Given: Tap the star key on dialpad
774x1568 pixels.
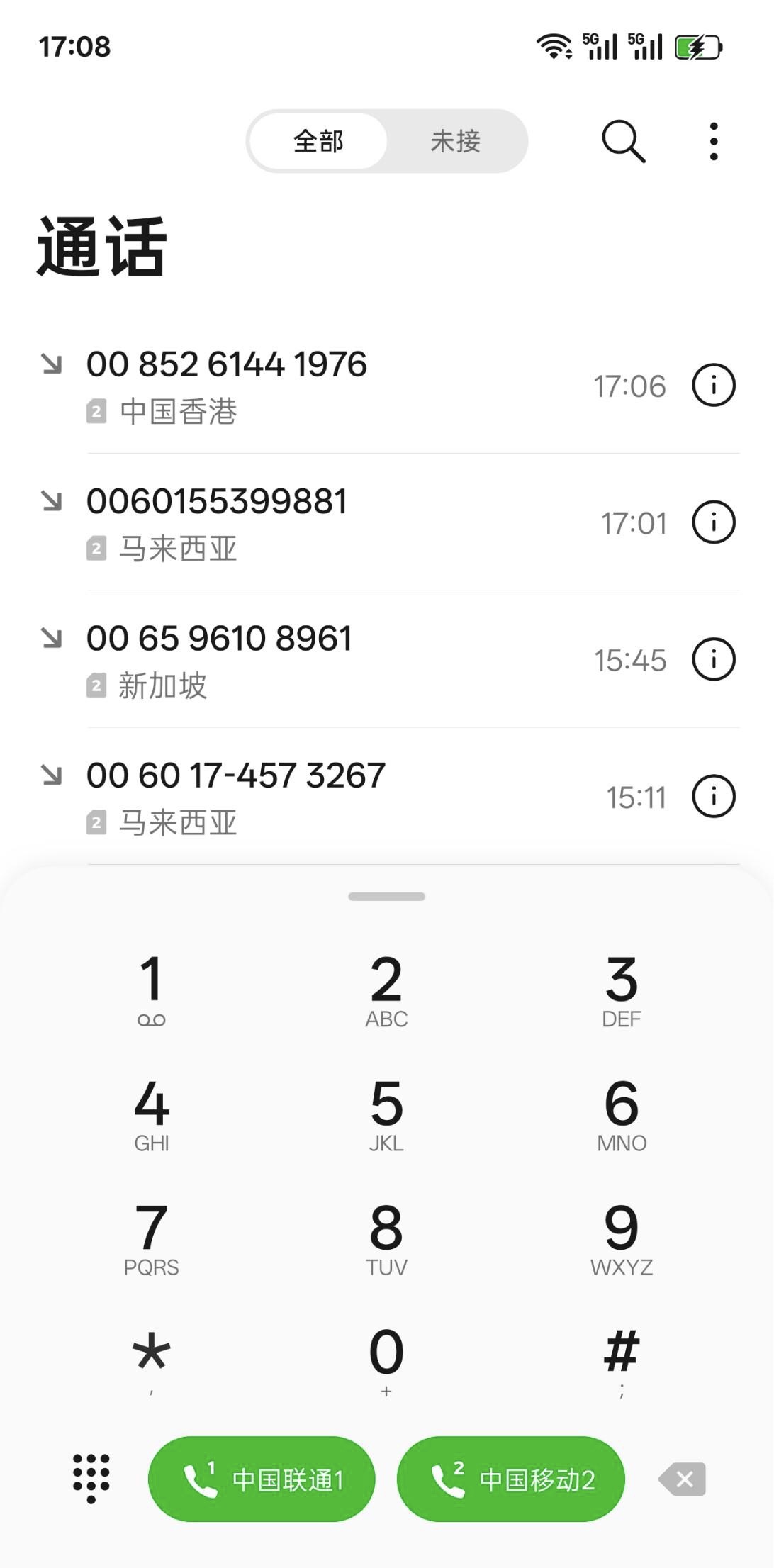Looking at the screenshot, I should click(x=151, y=1362).
